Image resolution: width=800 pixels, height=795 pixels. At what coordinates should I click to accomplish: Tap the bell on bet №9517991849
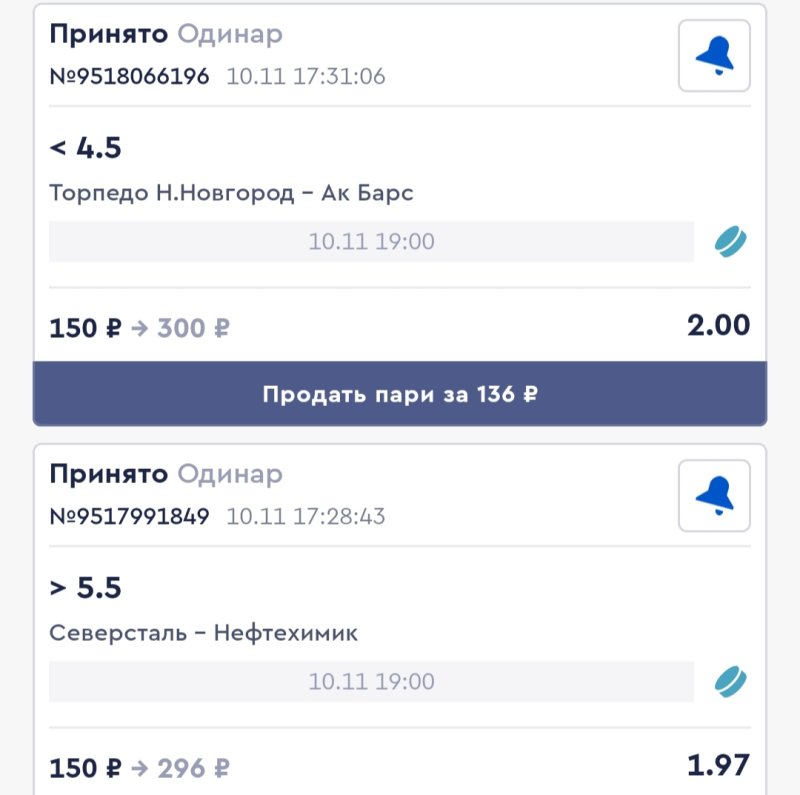(714, 495)
